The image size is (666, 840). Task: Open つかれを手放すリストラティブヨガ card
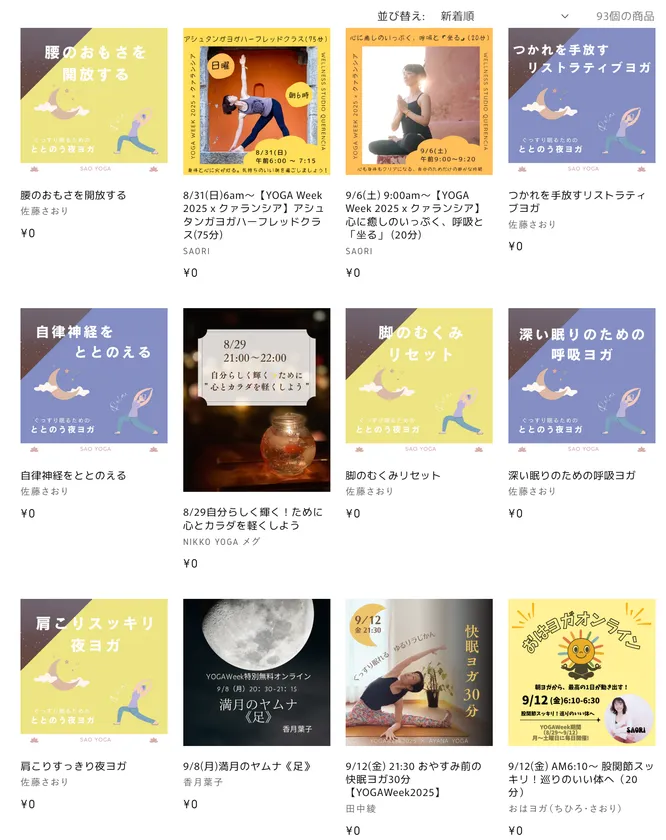(581, 102)
